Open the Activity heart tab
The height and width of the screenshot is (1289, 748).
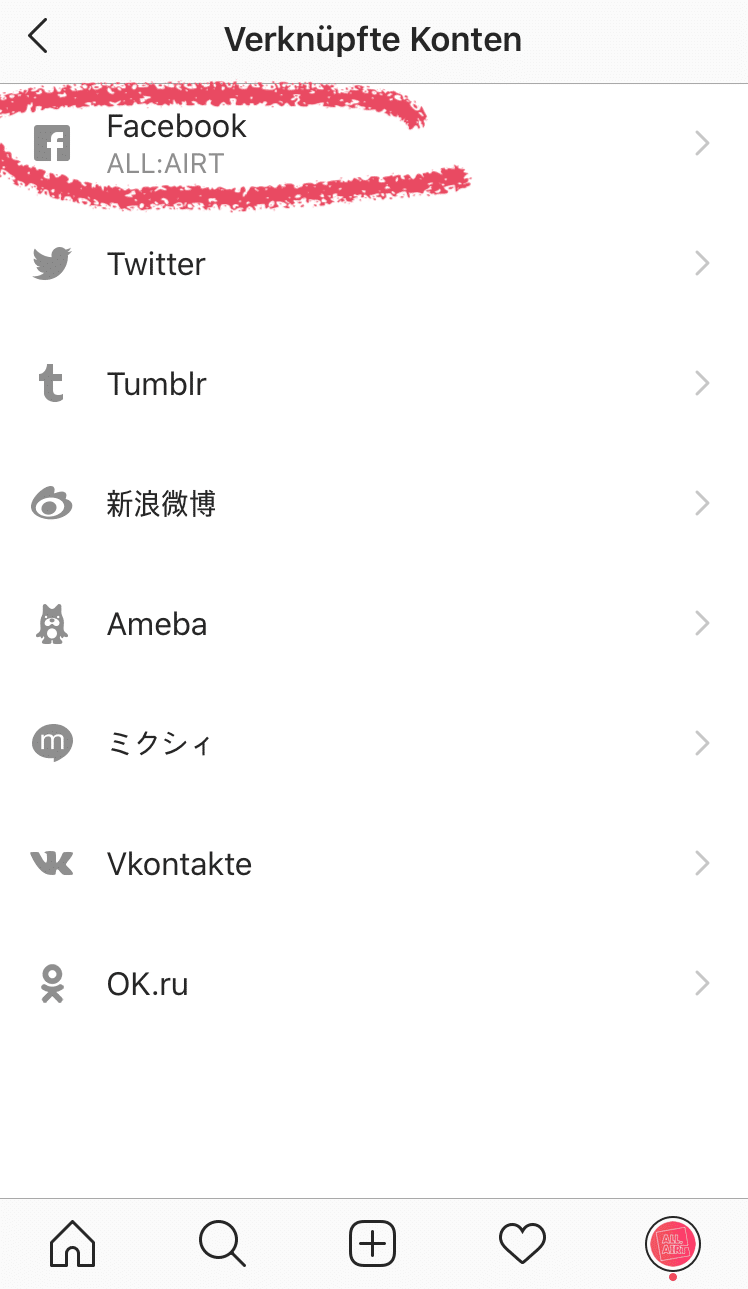coord(522,1244)
